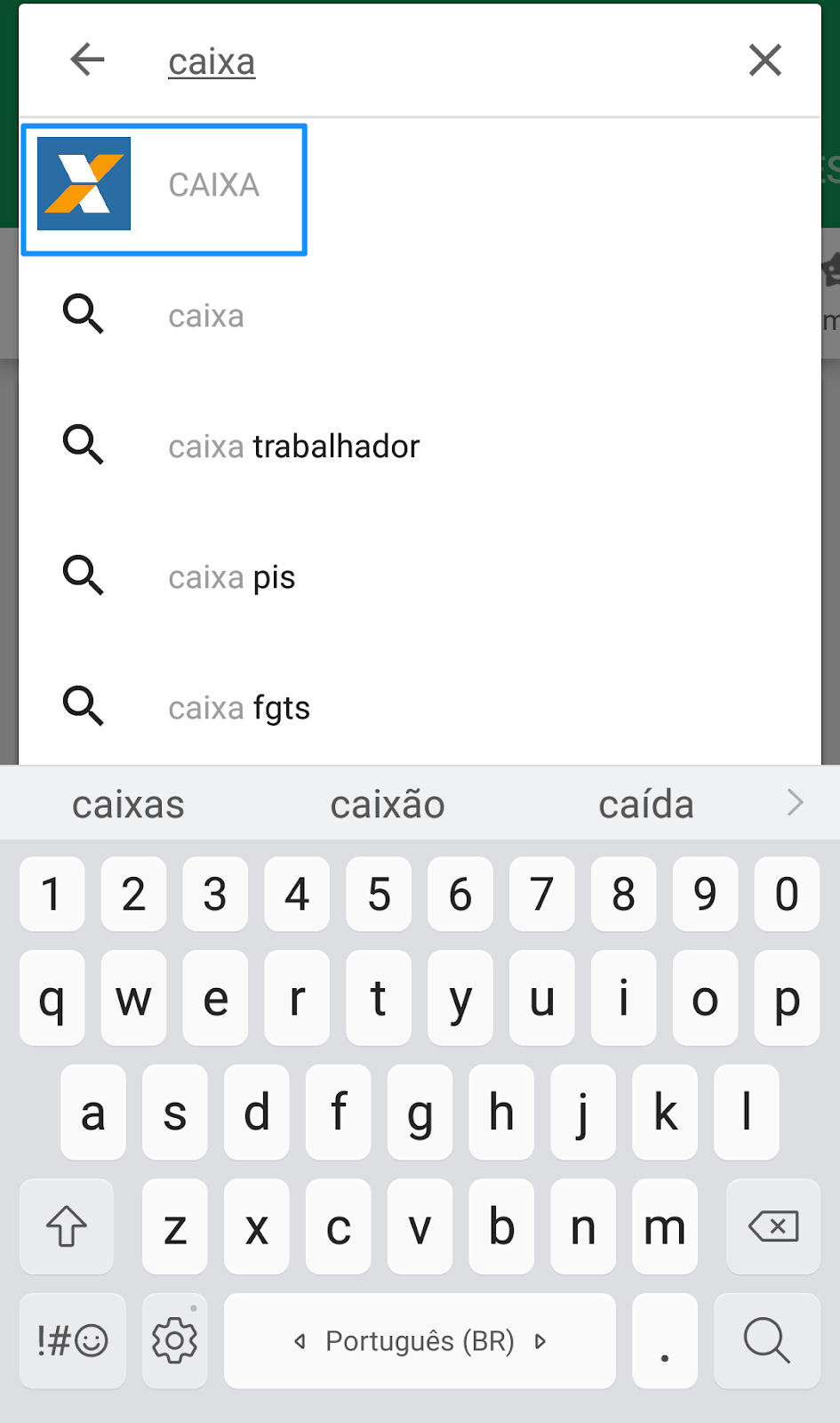Image resolution: width=840 pixels, height=1423 pixels.
Task: Pick the keyboard suggestion caixas
Action: click(128, 804)
